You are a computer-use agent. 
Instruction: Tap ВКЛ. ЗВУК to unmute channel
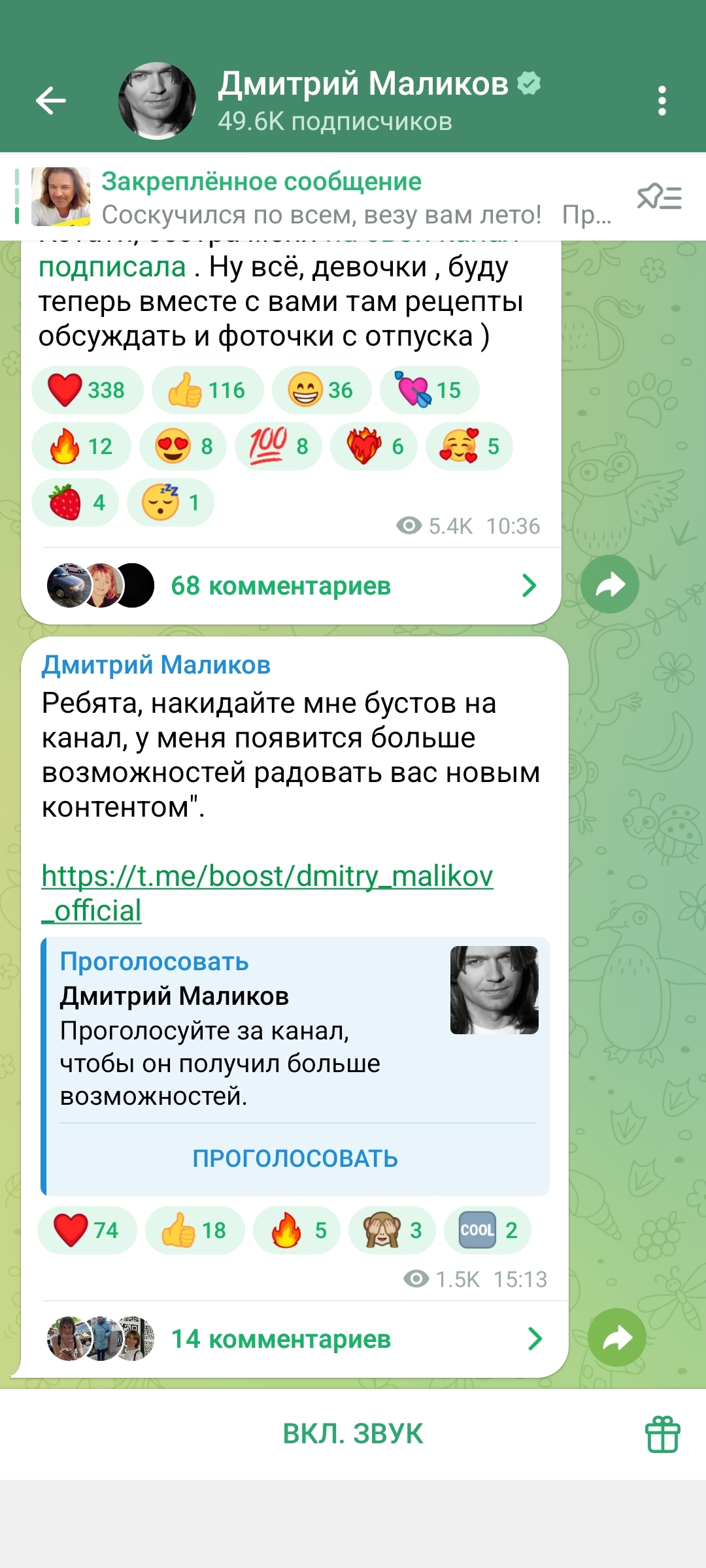coord(353,1433)
